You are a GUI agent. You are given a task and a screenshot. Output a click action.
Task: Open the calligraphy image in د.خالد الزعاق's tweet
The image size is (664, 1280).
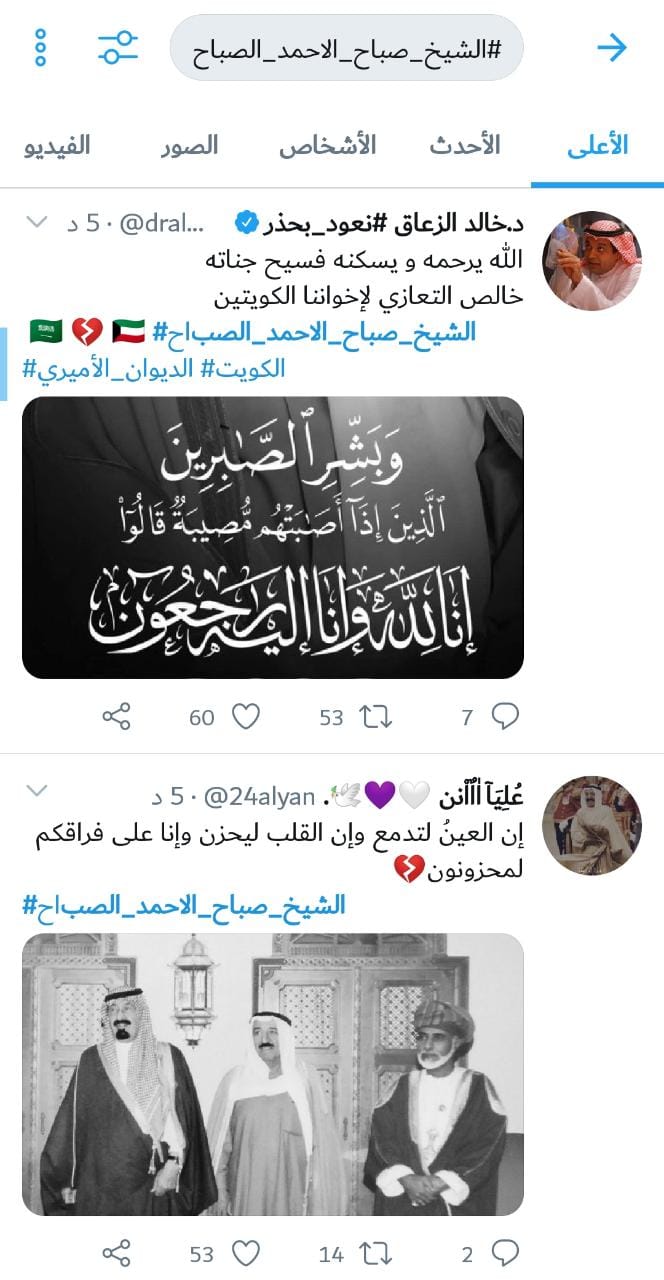coord(273,537)
